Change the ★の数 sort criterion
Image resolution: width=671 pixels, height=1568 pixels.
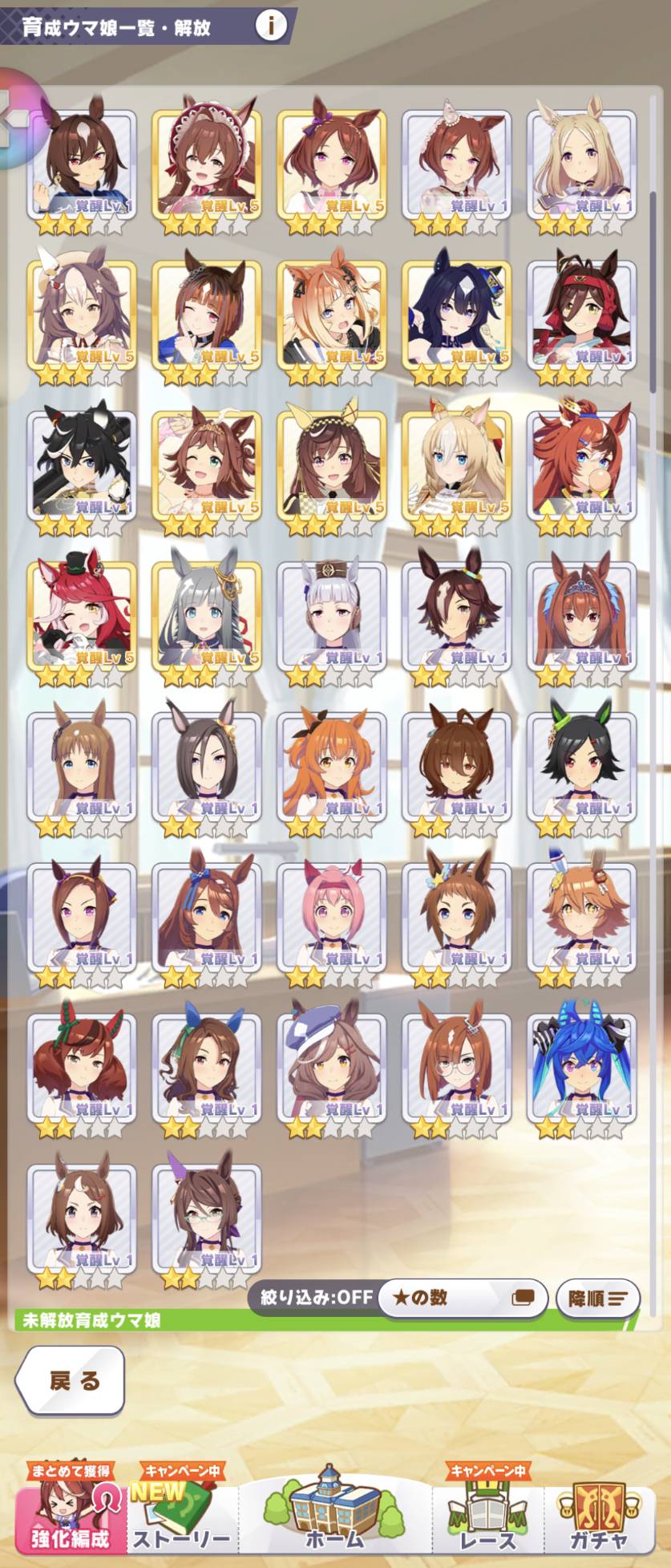click(x=462, y=1297)
